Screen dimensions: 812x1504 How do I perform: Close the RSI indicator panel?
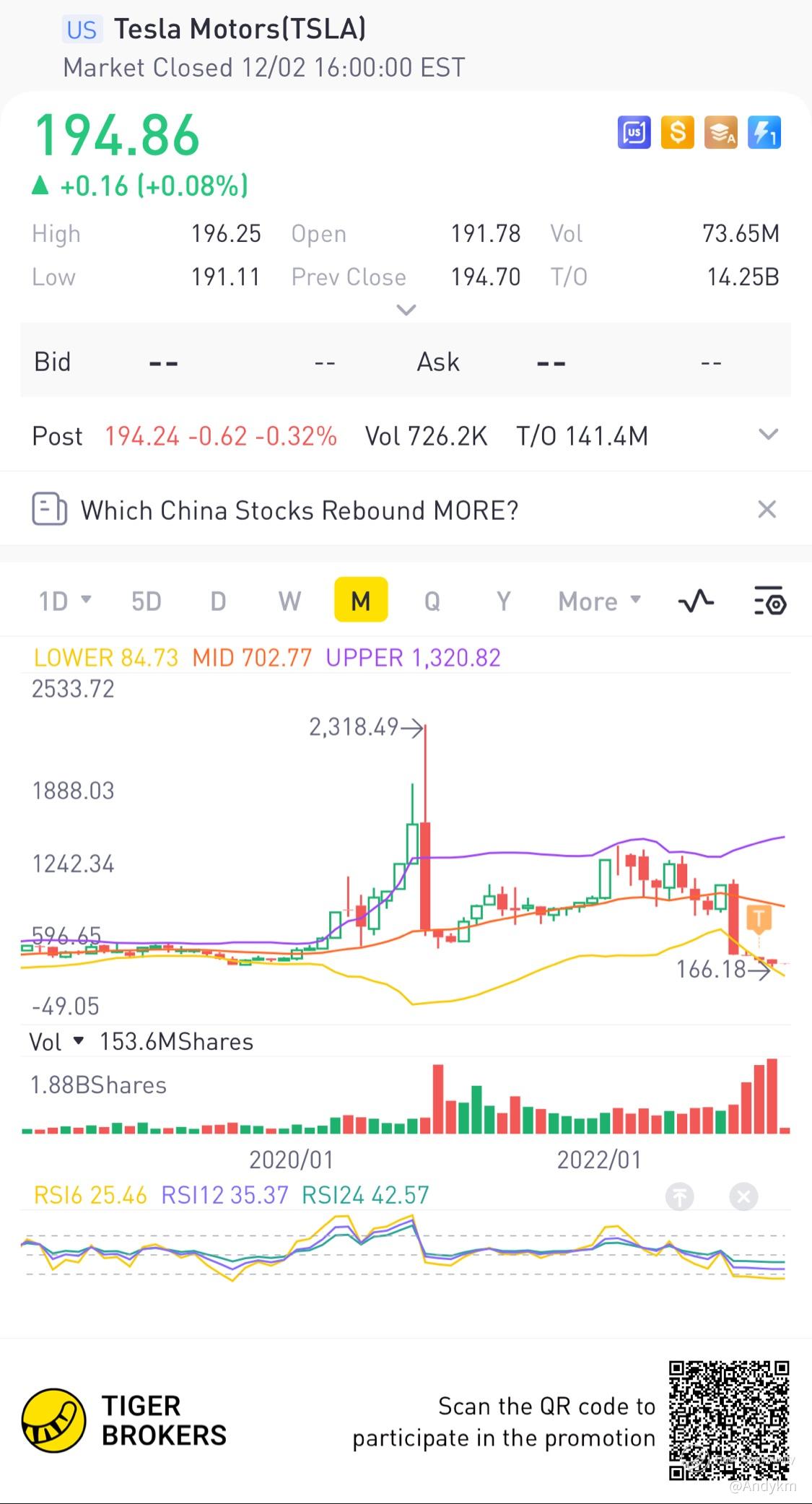(743, 1196)
